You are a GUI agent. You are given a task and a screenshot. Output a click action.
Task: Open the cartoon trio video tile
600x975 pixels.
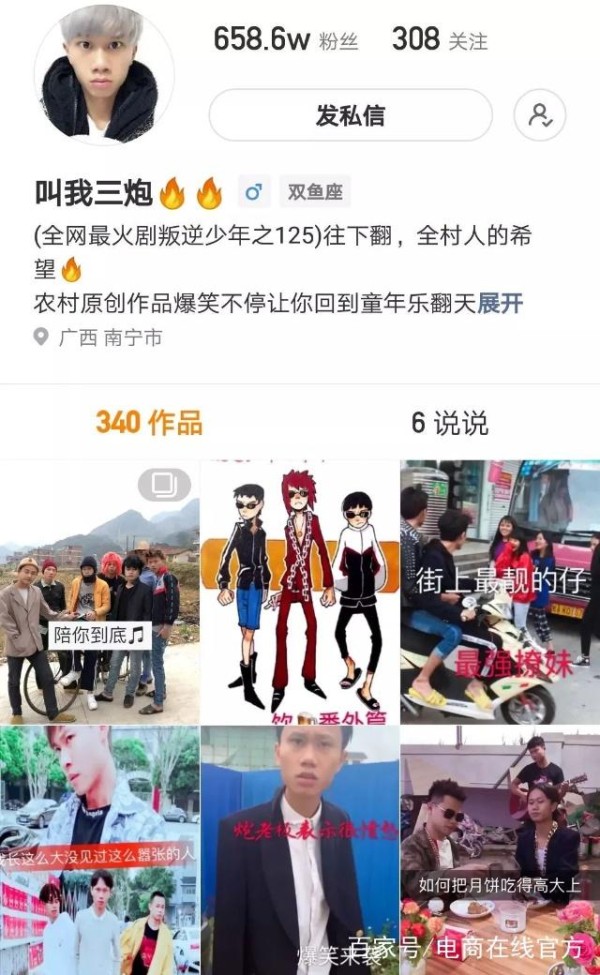299,592
